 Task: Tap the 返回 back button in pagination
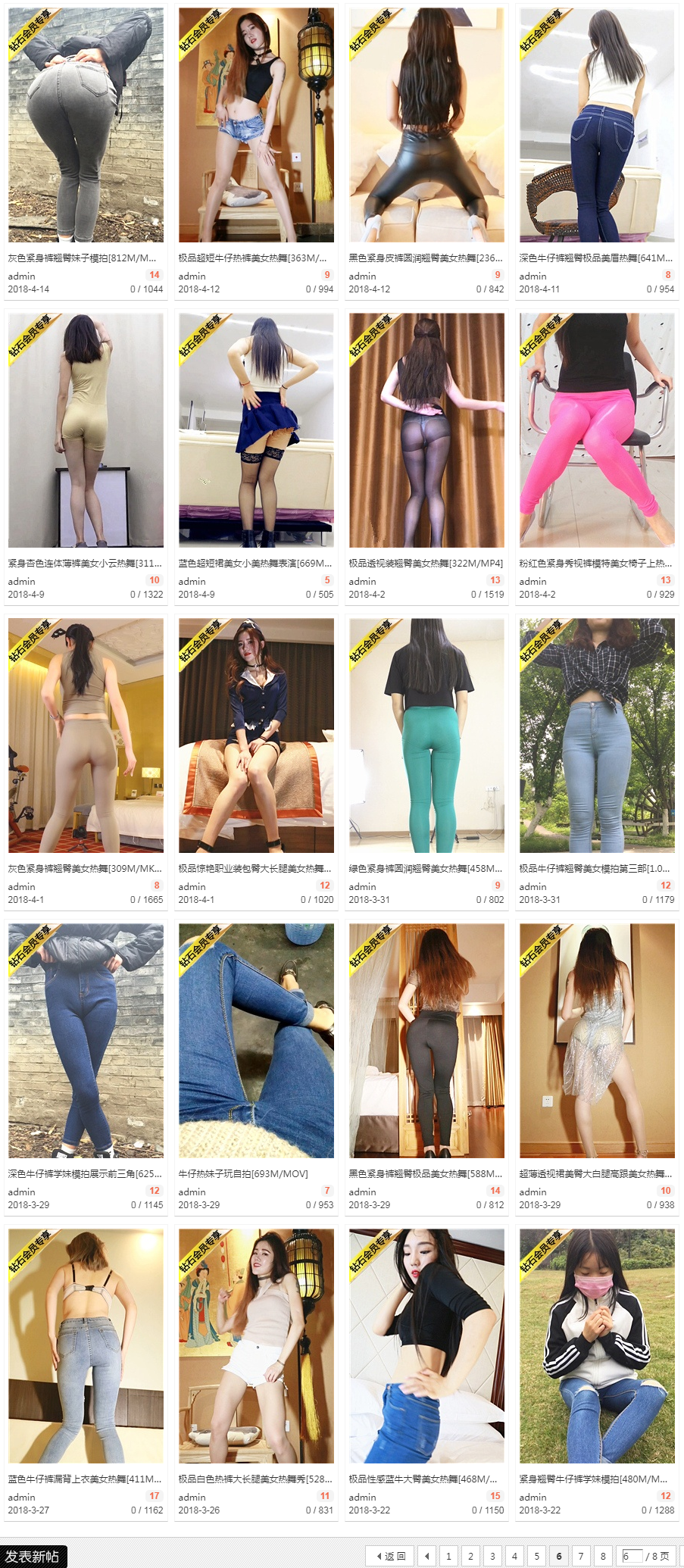coord(389,1556)
